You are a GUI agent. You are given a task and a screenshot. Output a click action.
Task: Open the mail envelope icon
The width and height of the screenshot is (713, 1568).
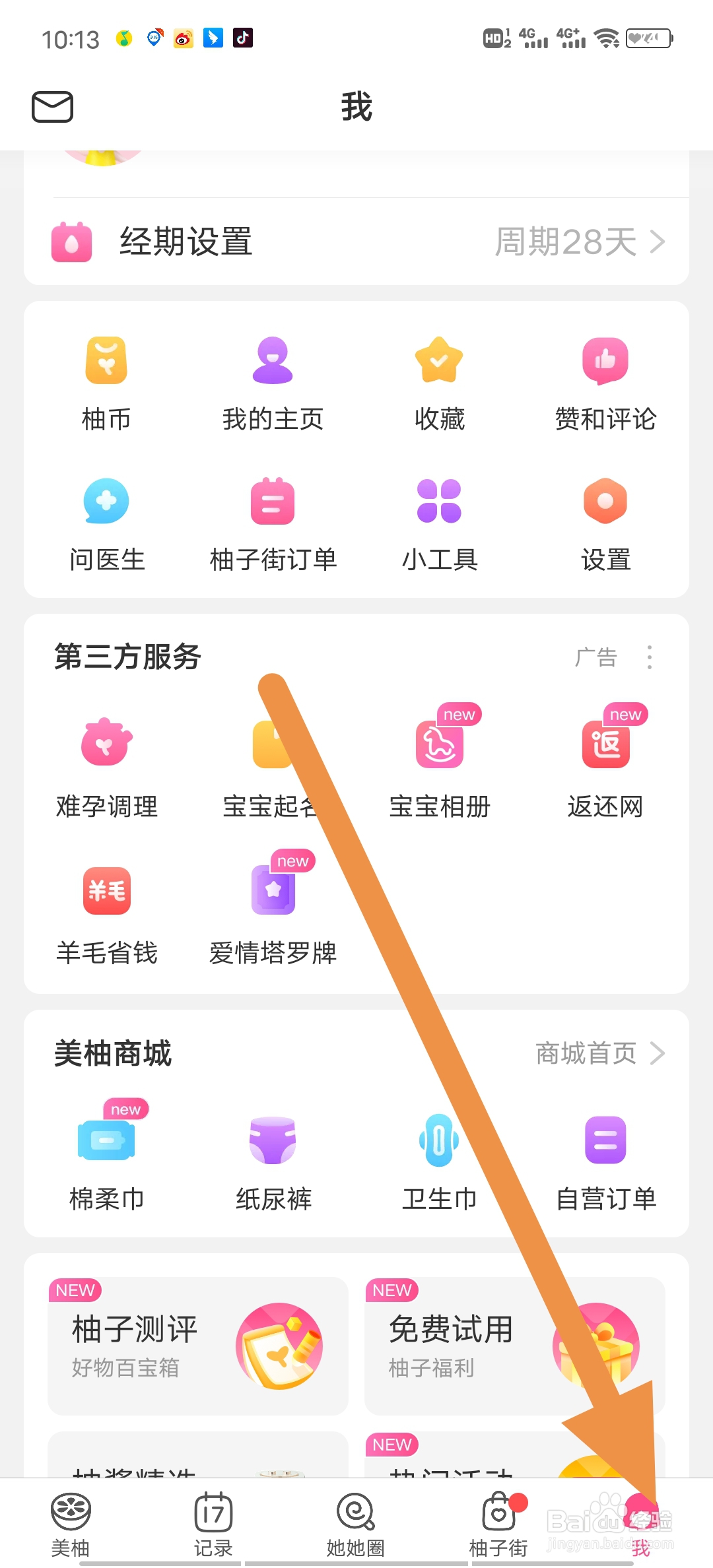pos(52,107)
